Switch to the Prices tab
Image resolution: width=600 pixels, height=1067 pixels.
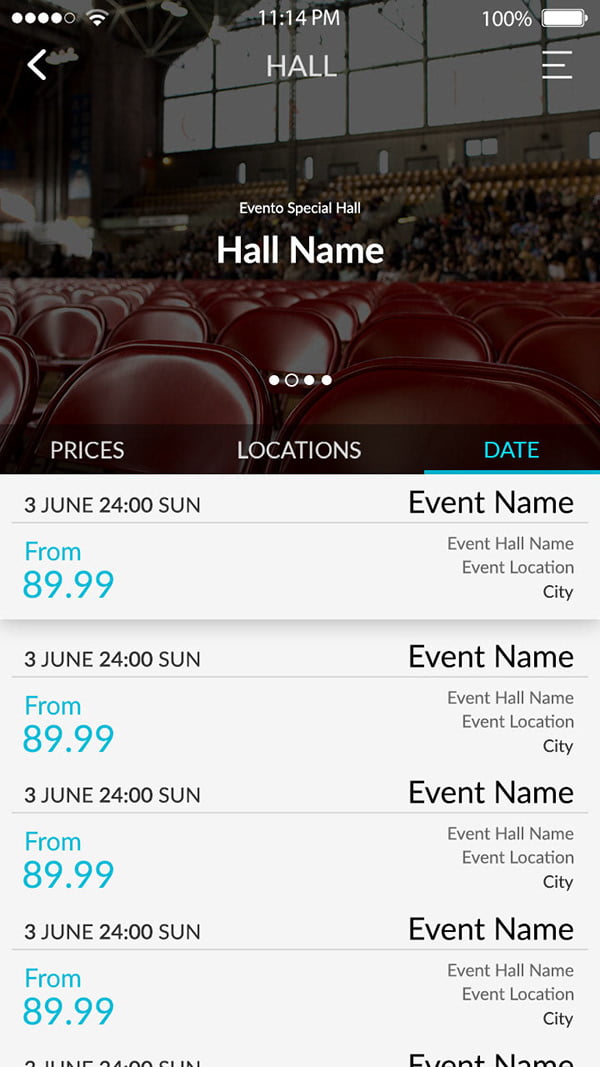pyautogui.click(x=87, y=450)
